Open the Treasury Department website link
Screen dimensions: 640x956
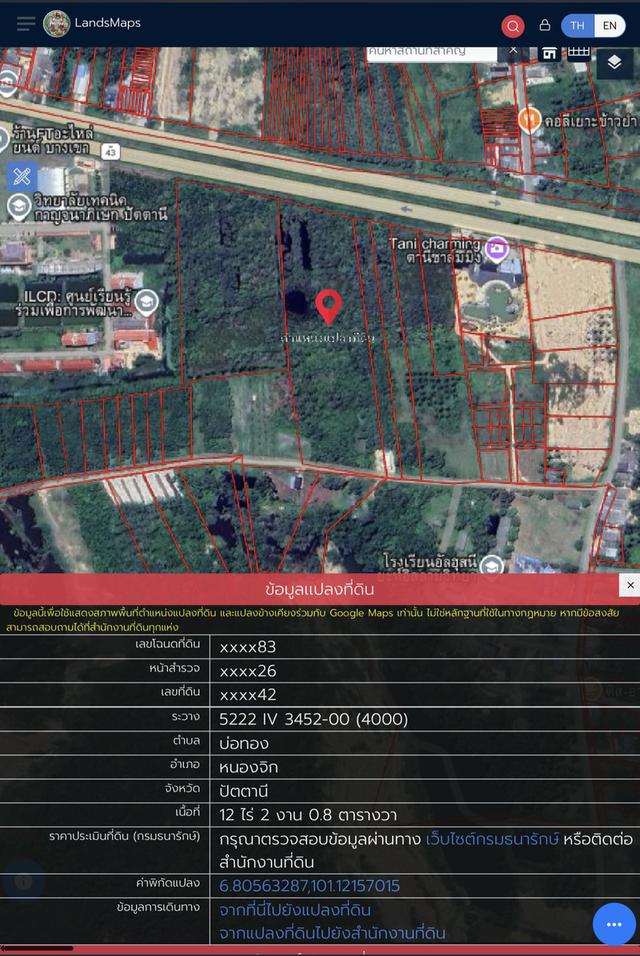coord(492,839)
